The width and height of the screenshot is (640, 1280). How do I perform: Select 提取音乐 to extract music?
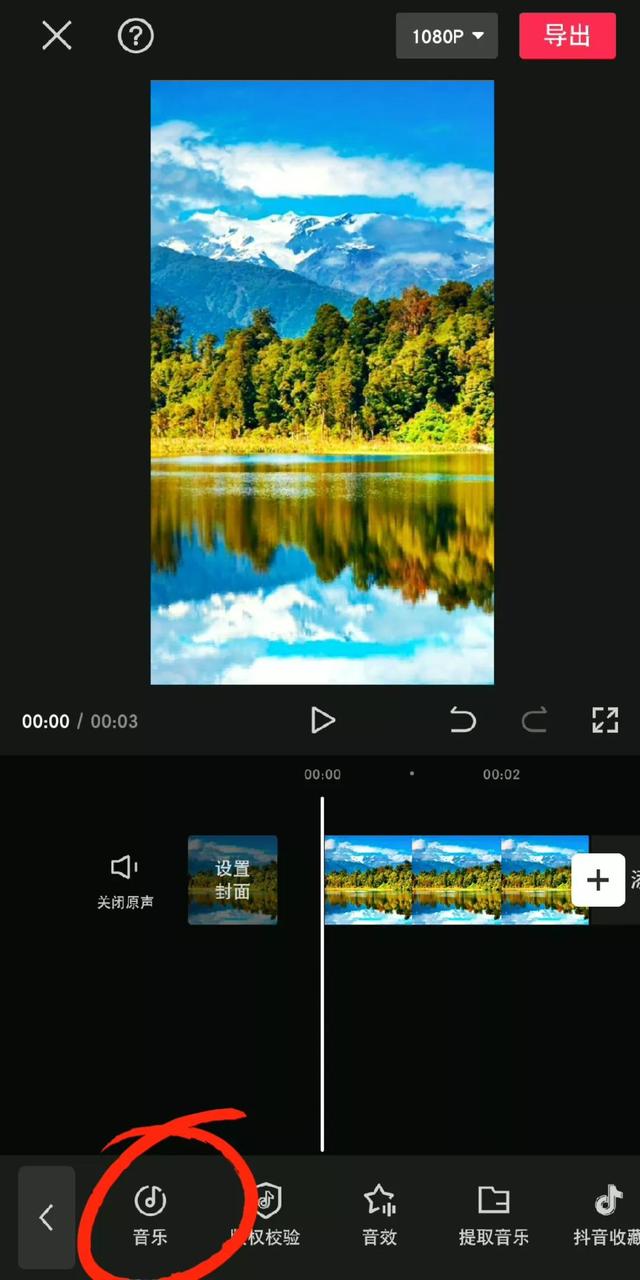(493, 1215)
